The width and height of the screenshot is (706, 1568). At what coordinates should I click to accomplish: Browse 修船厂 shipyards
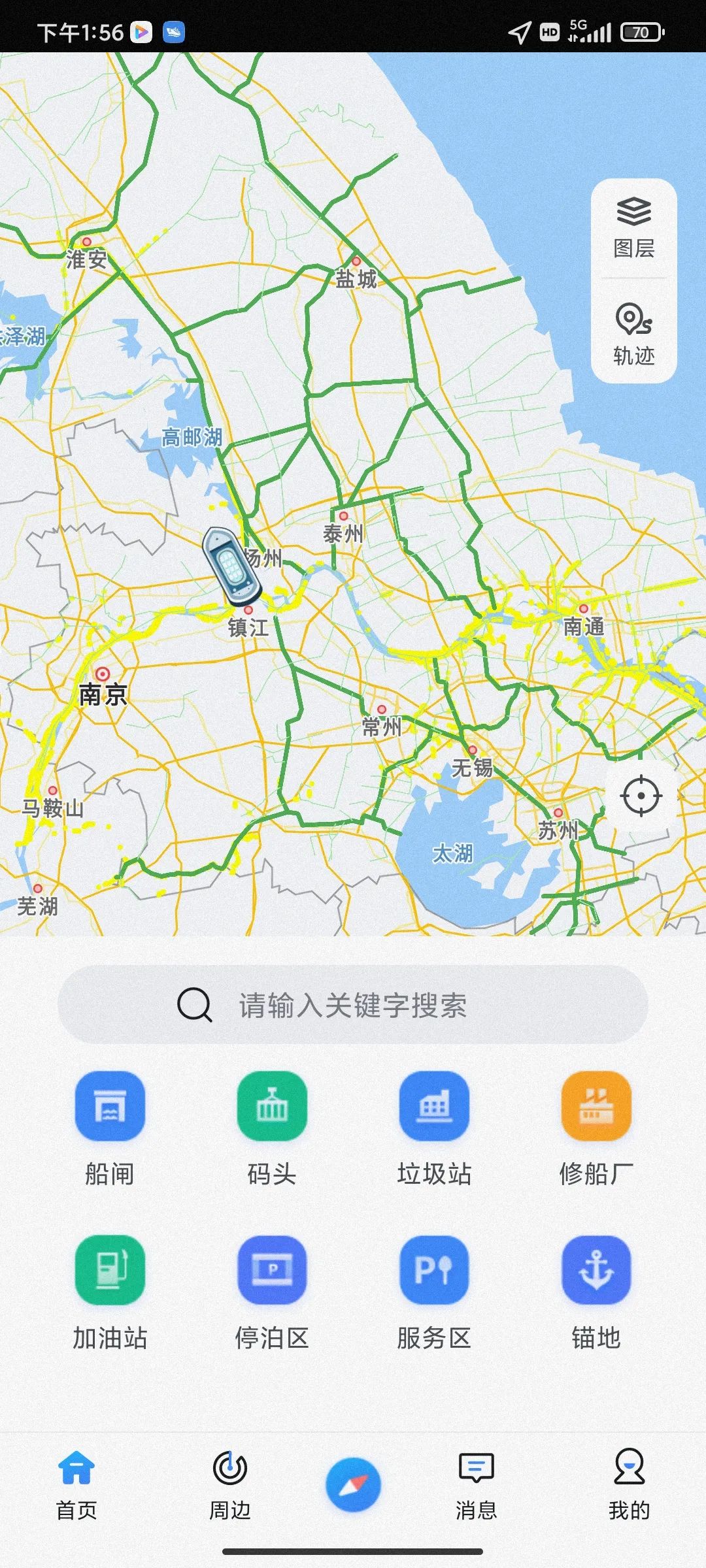(596, 1128)
